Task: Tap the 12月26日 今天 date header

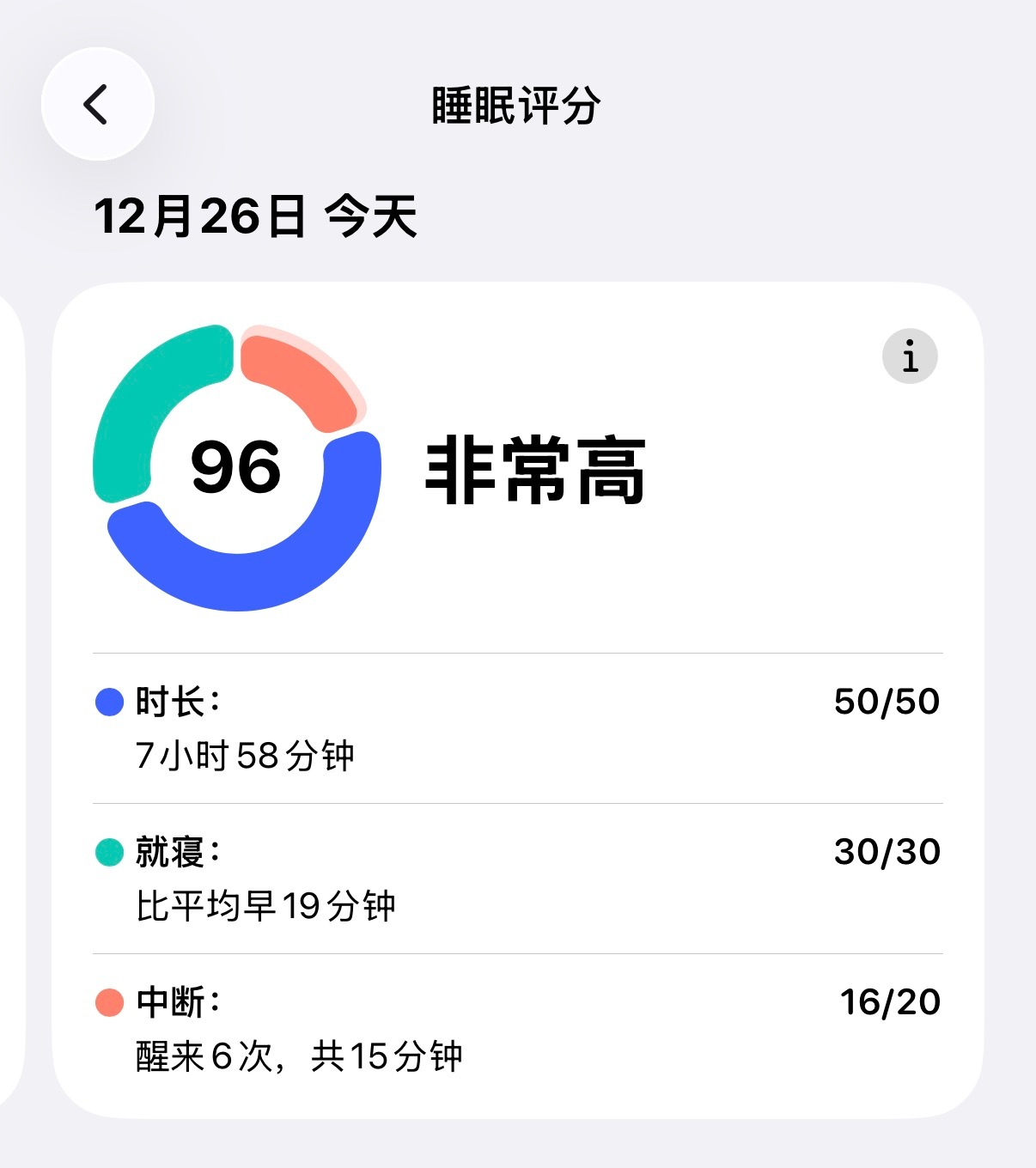Action: click(x=256, y=215)
